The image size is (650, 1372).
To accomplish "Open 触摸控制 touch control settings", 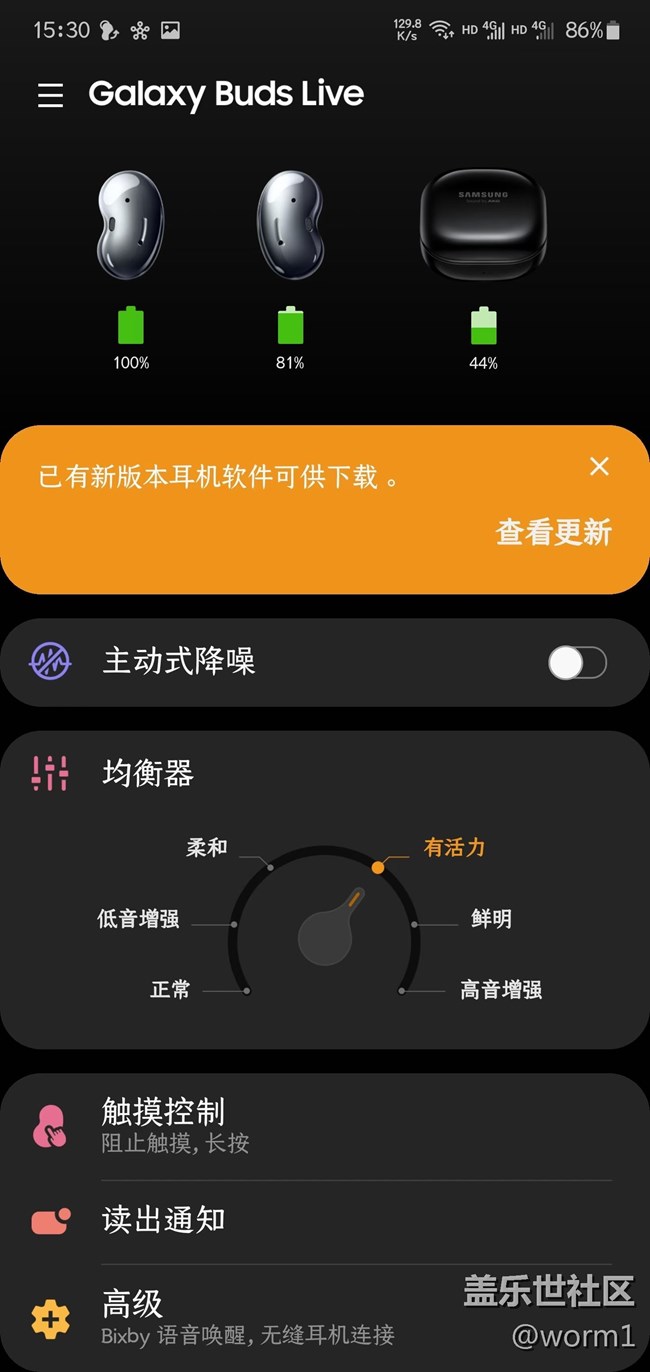I will pos(325,1127).
